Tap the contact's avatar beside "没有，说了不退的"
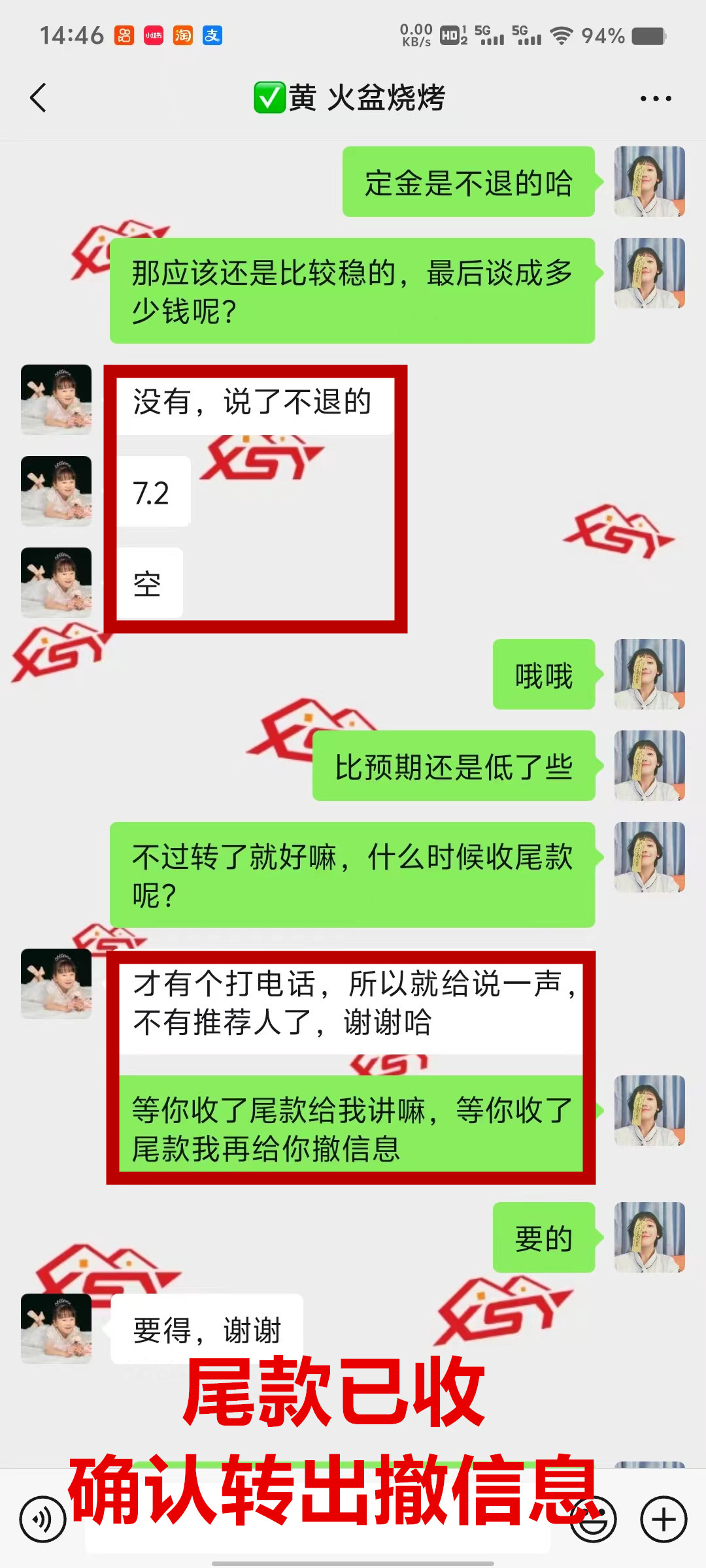Image resolution: width=706 pixels, height=1568 pixels. (56, 400)
